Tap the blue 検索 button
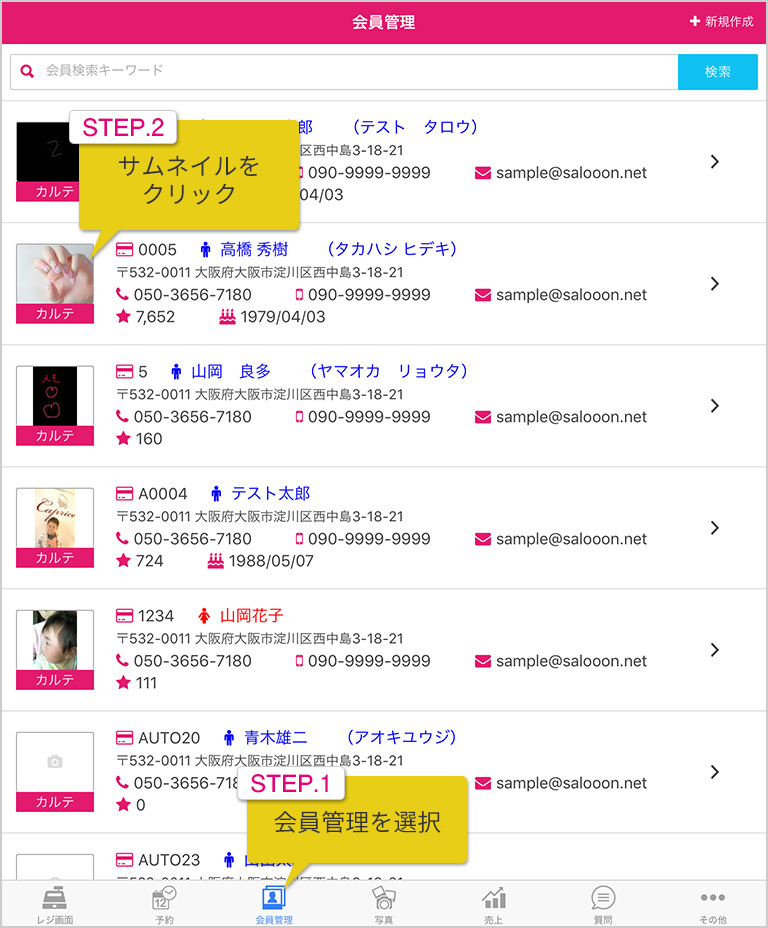The image size is (768, 928). 717,72
